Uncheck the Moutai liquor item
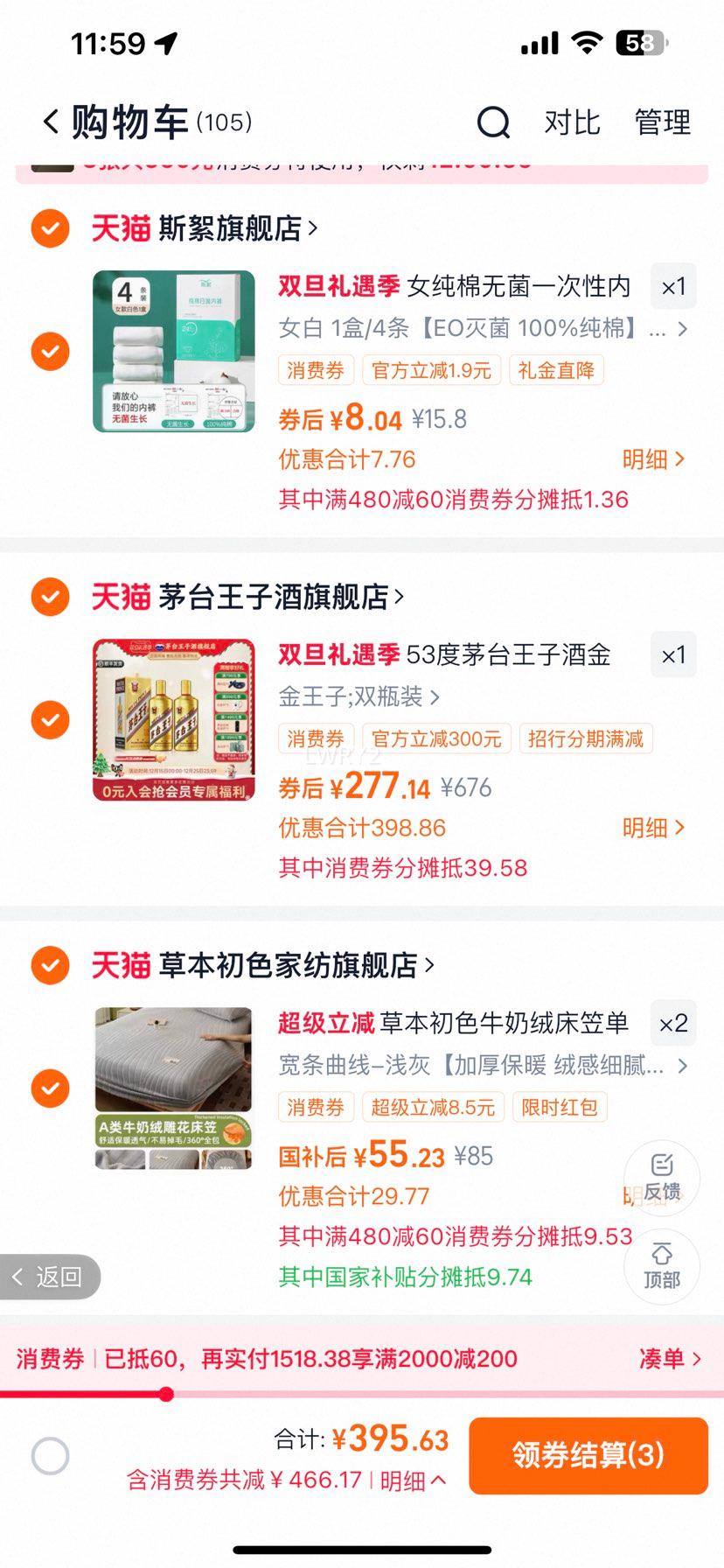The height and width of the screenshot is (1568, 724). click(50, 720)
